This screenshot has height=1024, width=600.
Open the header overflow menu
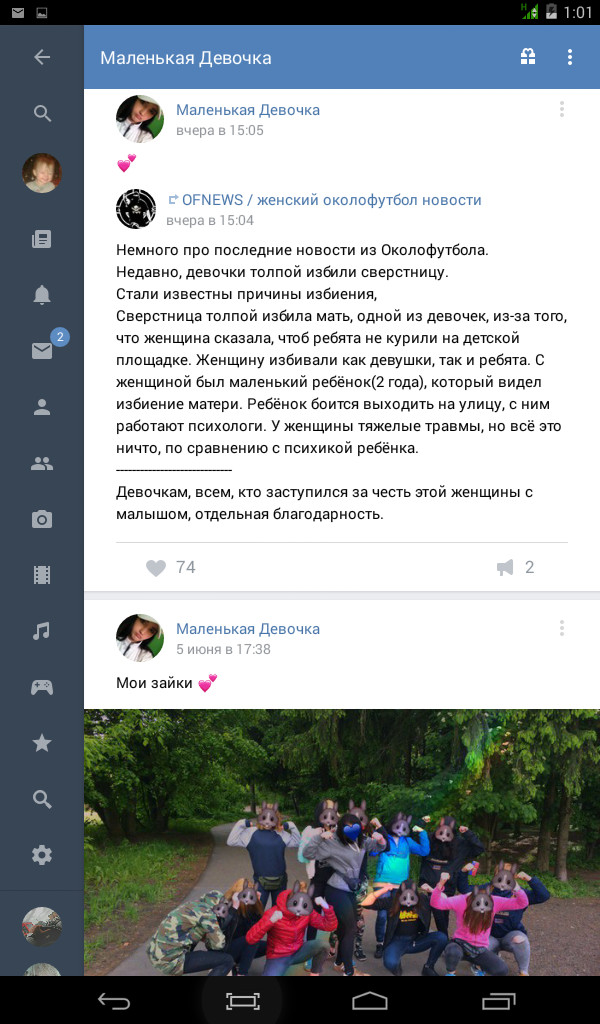point(570,57)
